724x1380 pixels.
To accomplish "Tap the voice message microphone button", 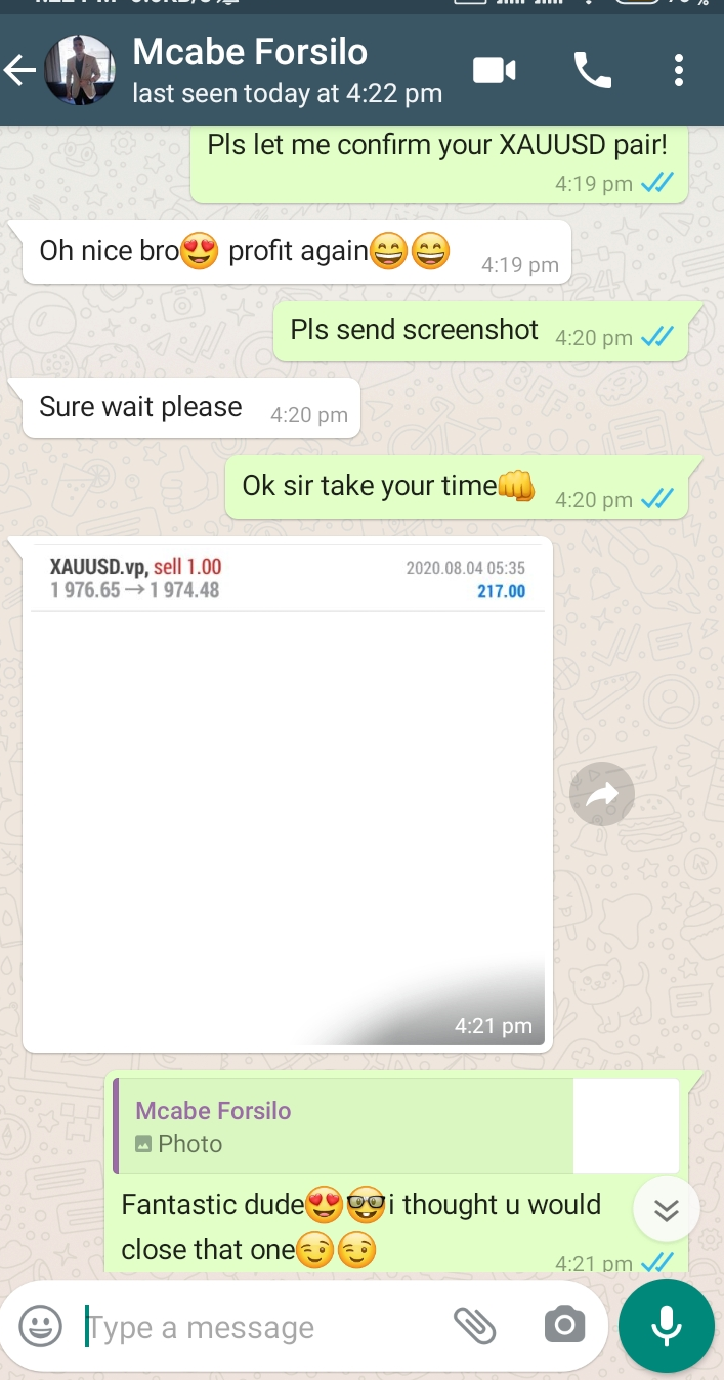I will [x=666, y=1326].
